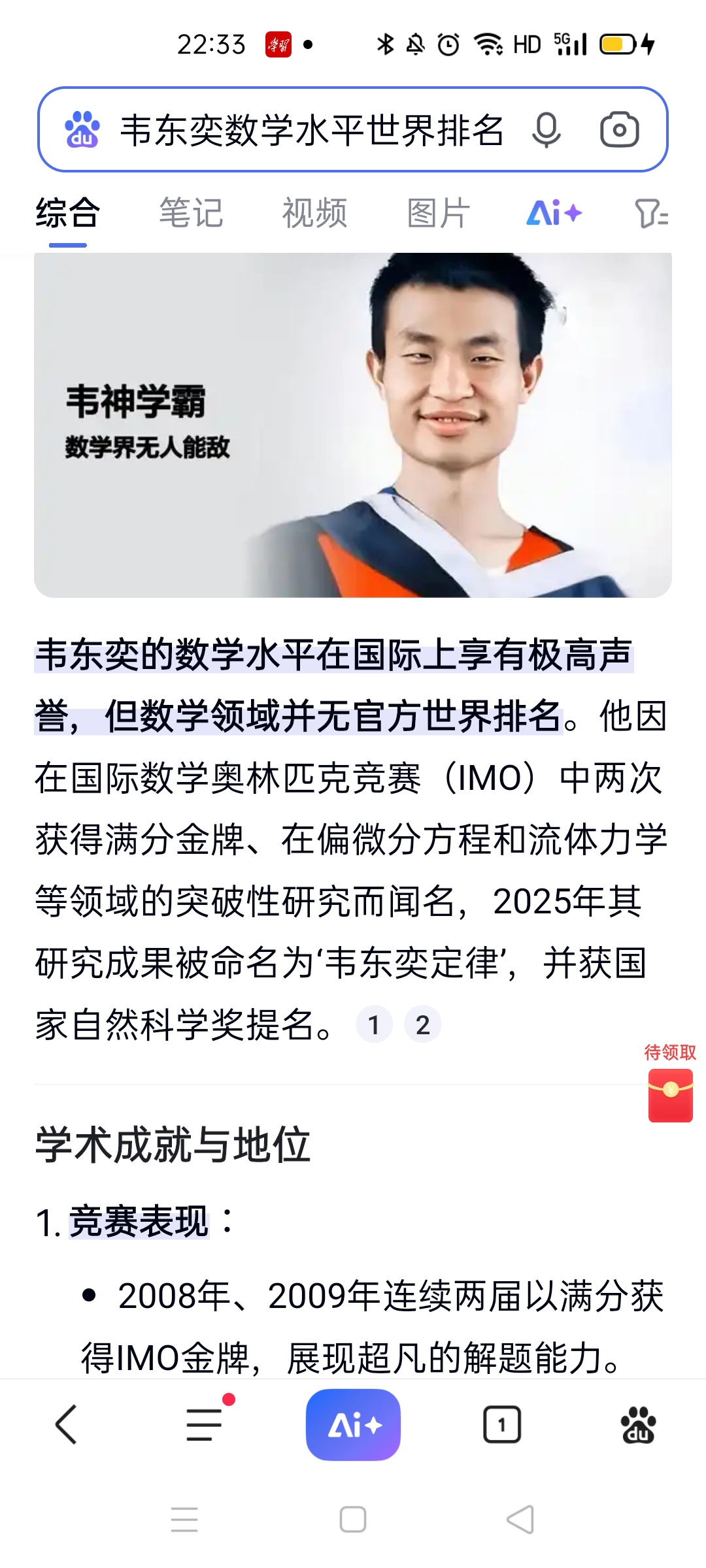Tap the blue Ai+ button in the bottom bar

click(x=353, y=1424)
